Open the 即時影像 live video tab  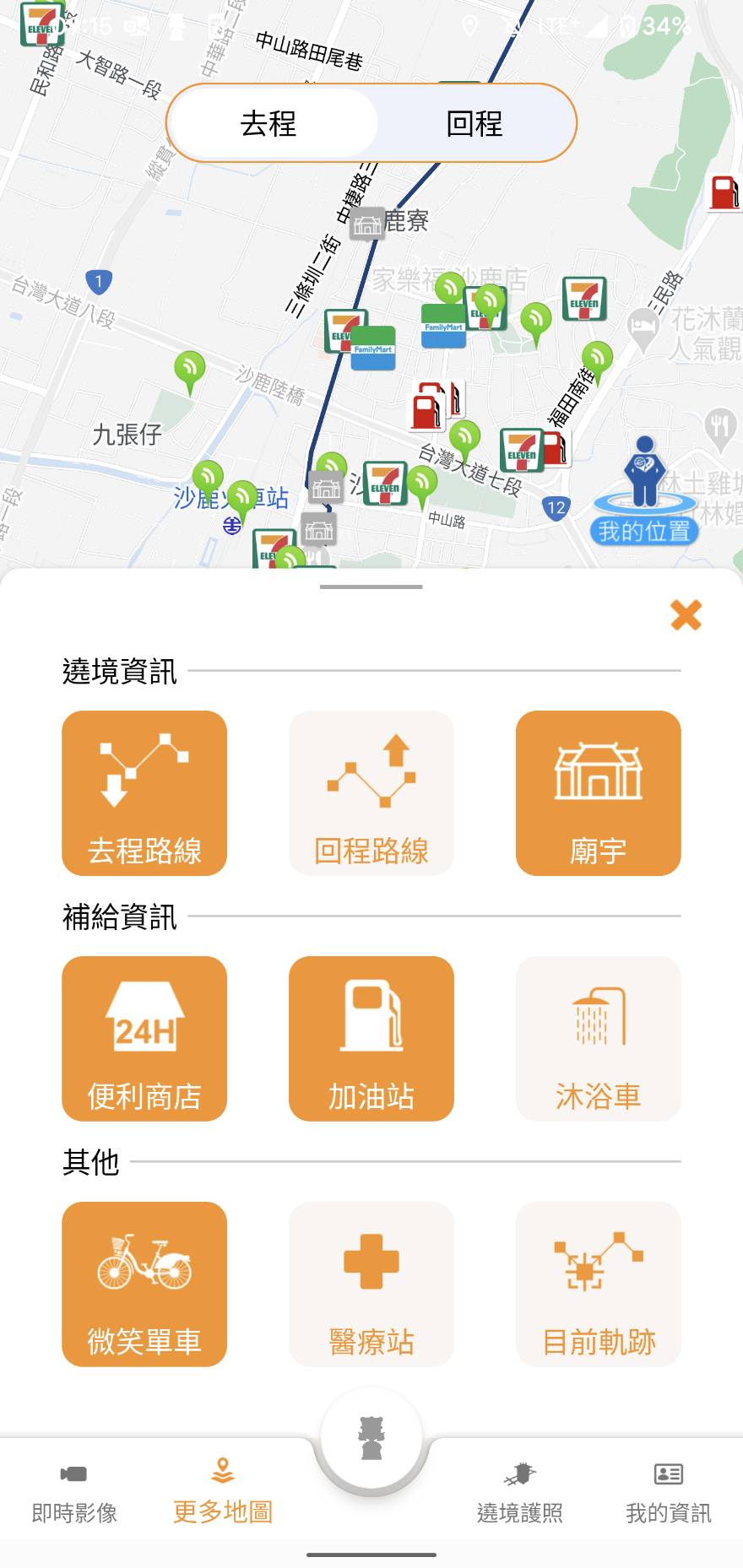click(74, 1494)
